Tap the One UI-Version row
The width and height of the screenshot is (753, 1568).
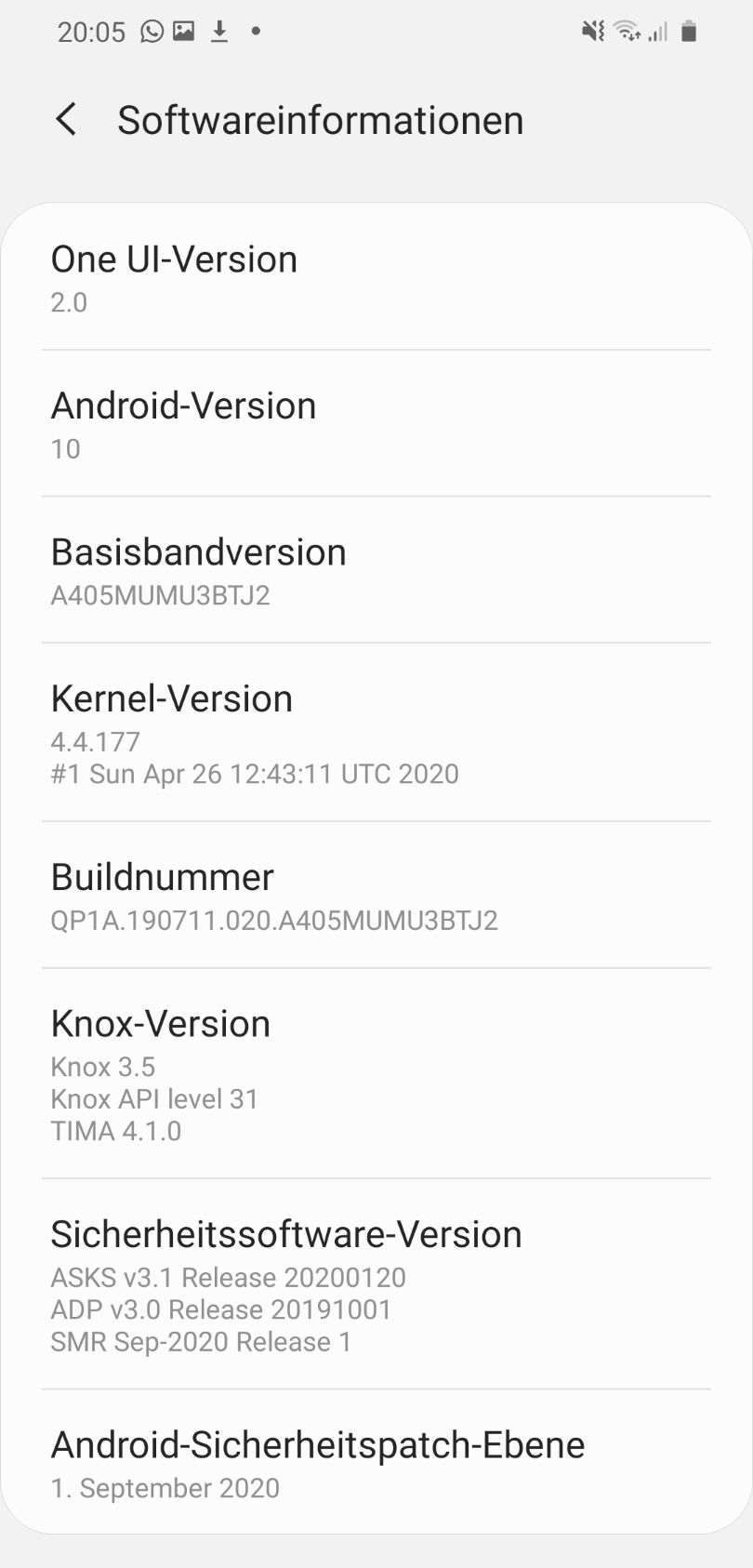coord(376,278)
